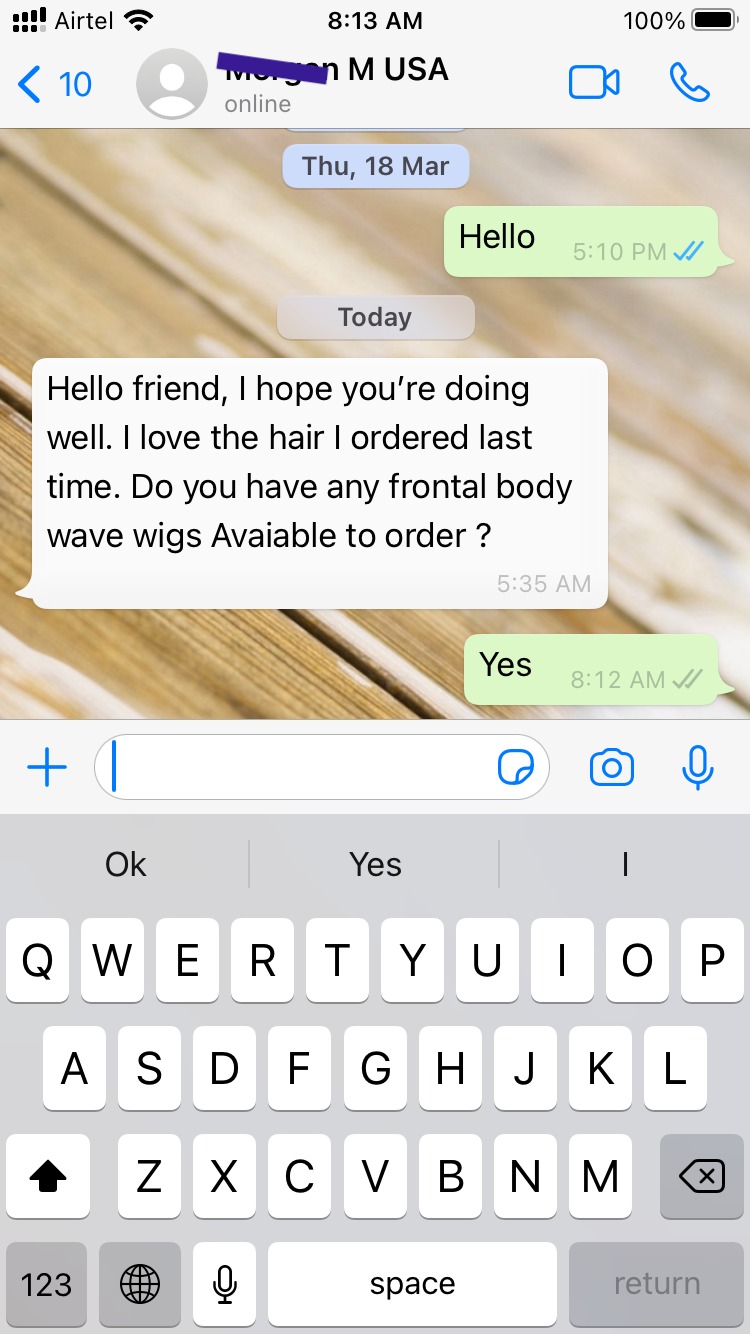Screen dimensions: 750x1334
Task: Open the contact's profile info
Action: point(335,83)
